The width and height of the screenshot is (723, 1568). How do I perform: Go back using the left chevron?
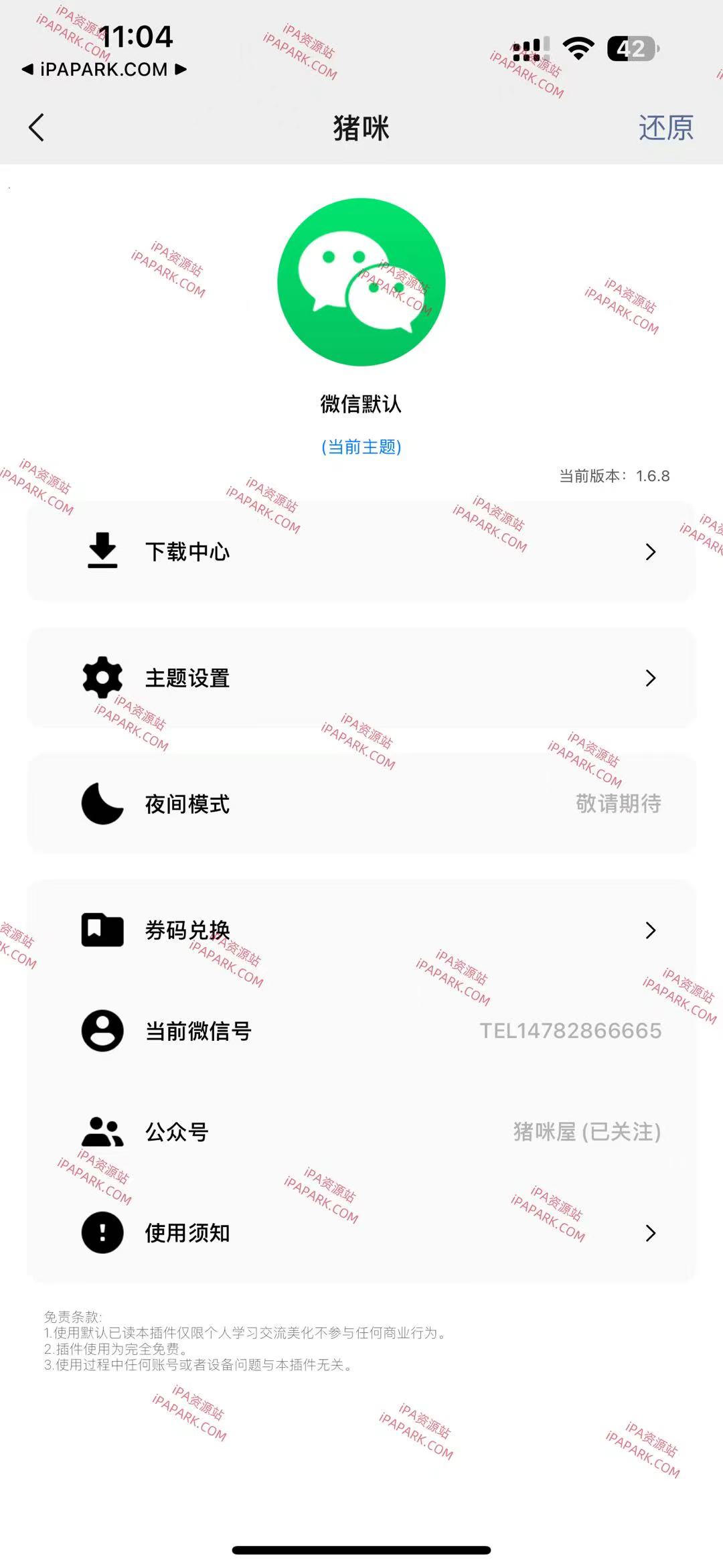pyautogui.click(x=37, y=127)
